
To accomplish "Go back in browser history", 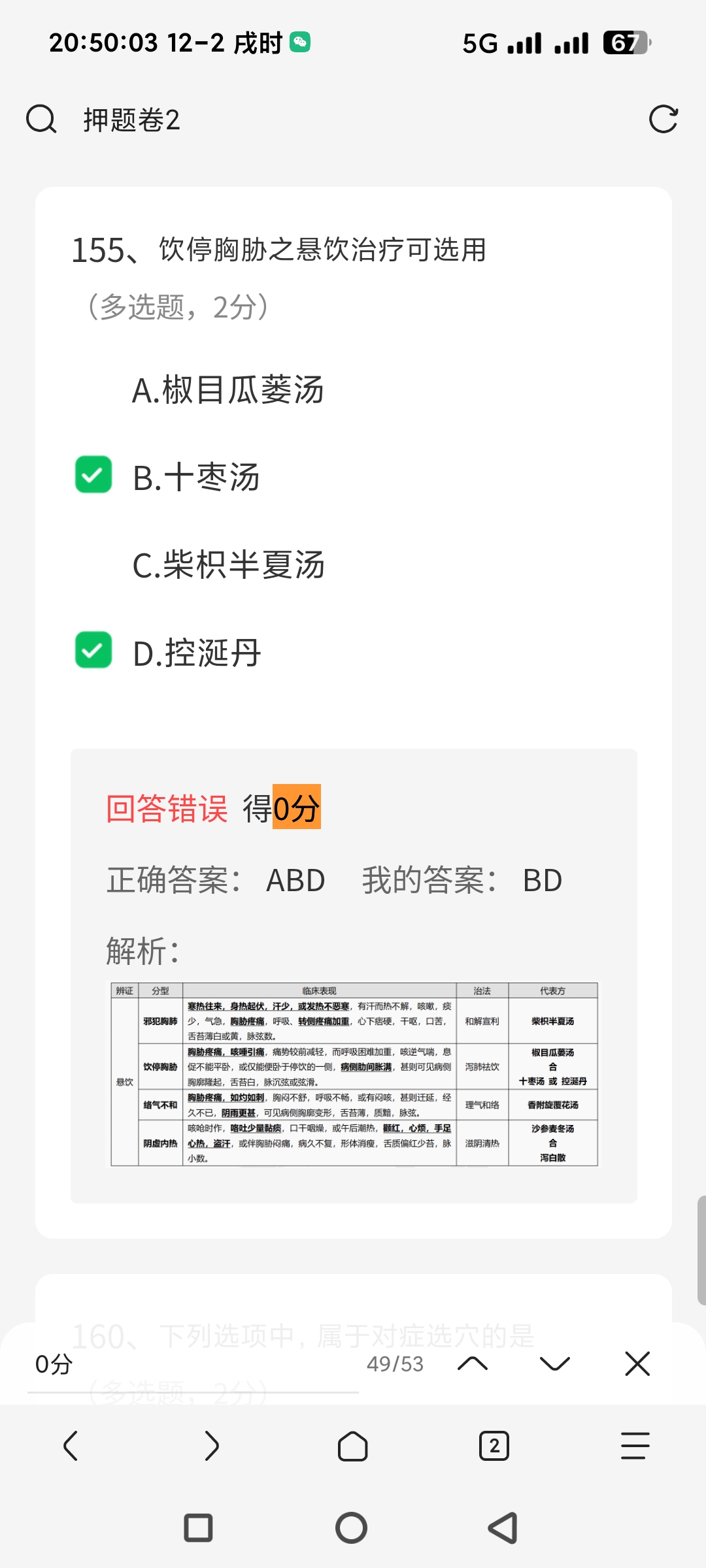I will [71, 1446].
